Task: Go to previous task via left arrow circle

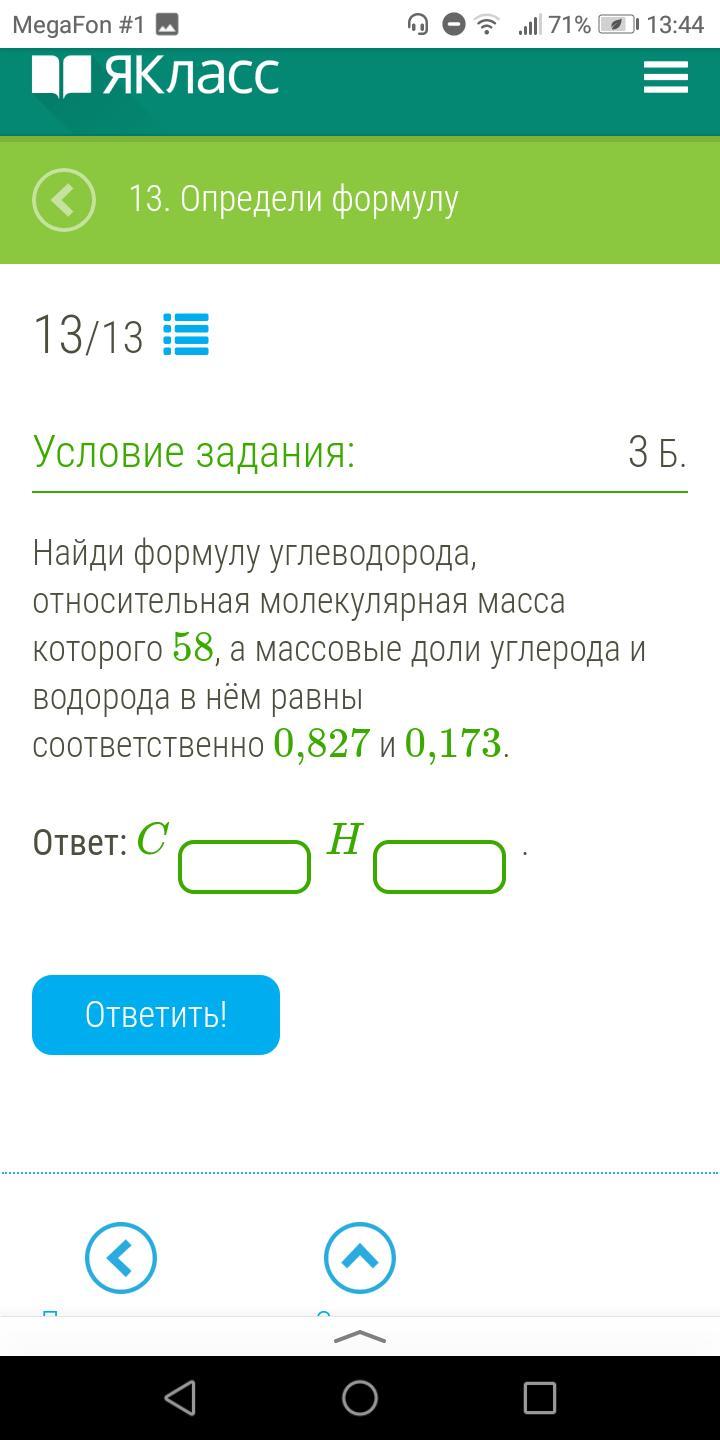Action: point(121,1258)
